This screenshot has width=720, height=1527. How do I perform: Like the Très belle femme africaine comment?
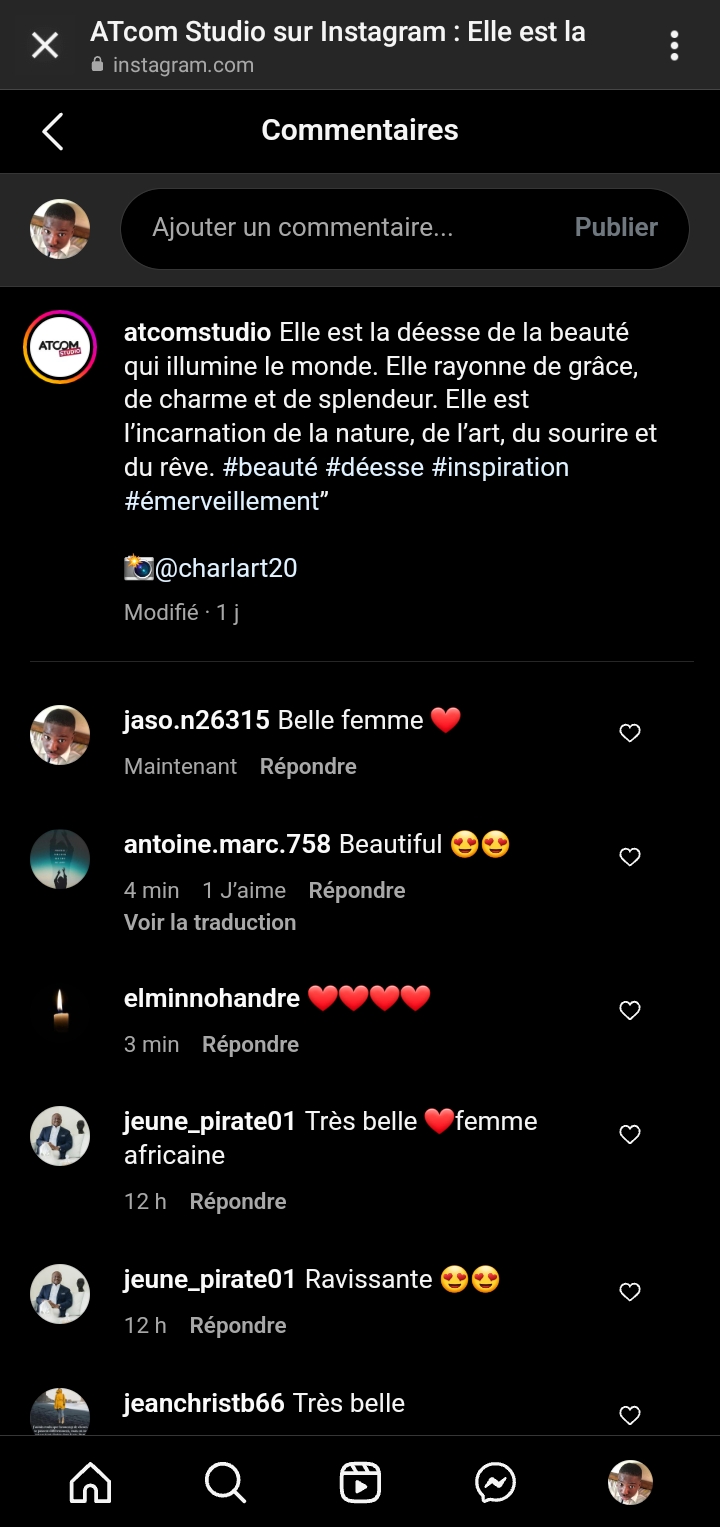(630, 1135)
